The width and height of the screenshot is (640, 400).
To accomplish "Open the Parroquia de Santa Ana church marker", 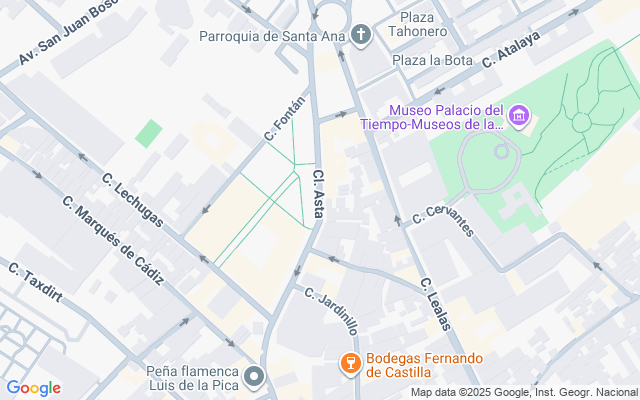I will [361, 36].
